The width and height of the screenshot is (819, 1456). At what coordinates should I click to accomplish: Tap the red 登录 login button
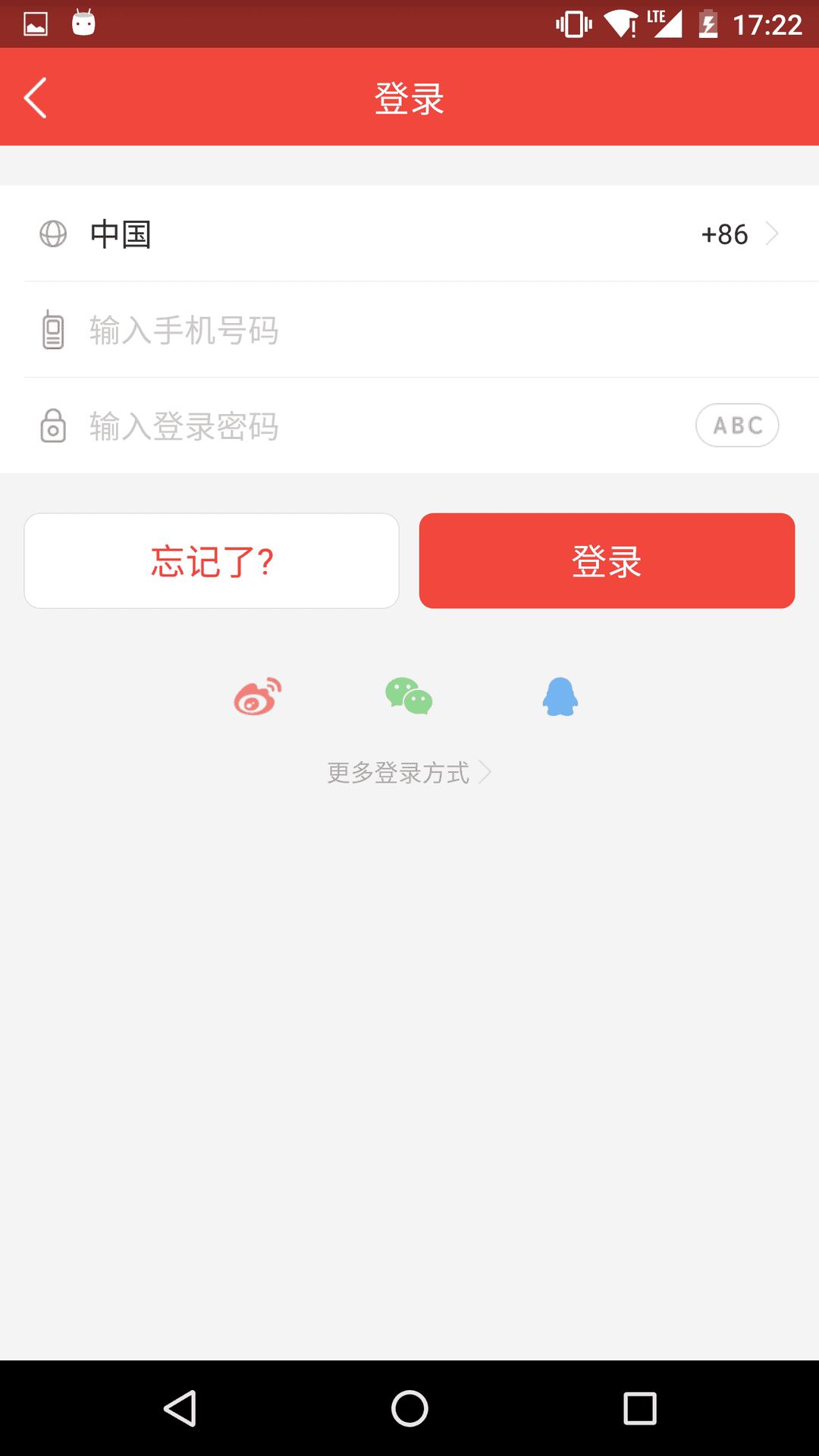tap(607, 561)
